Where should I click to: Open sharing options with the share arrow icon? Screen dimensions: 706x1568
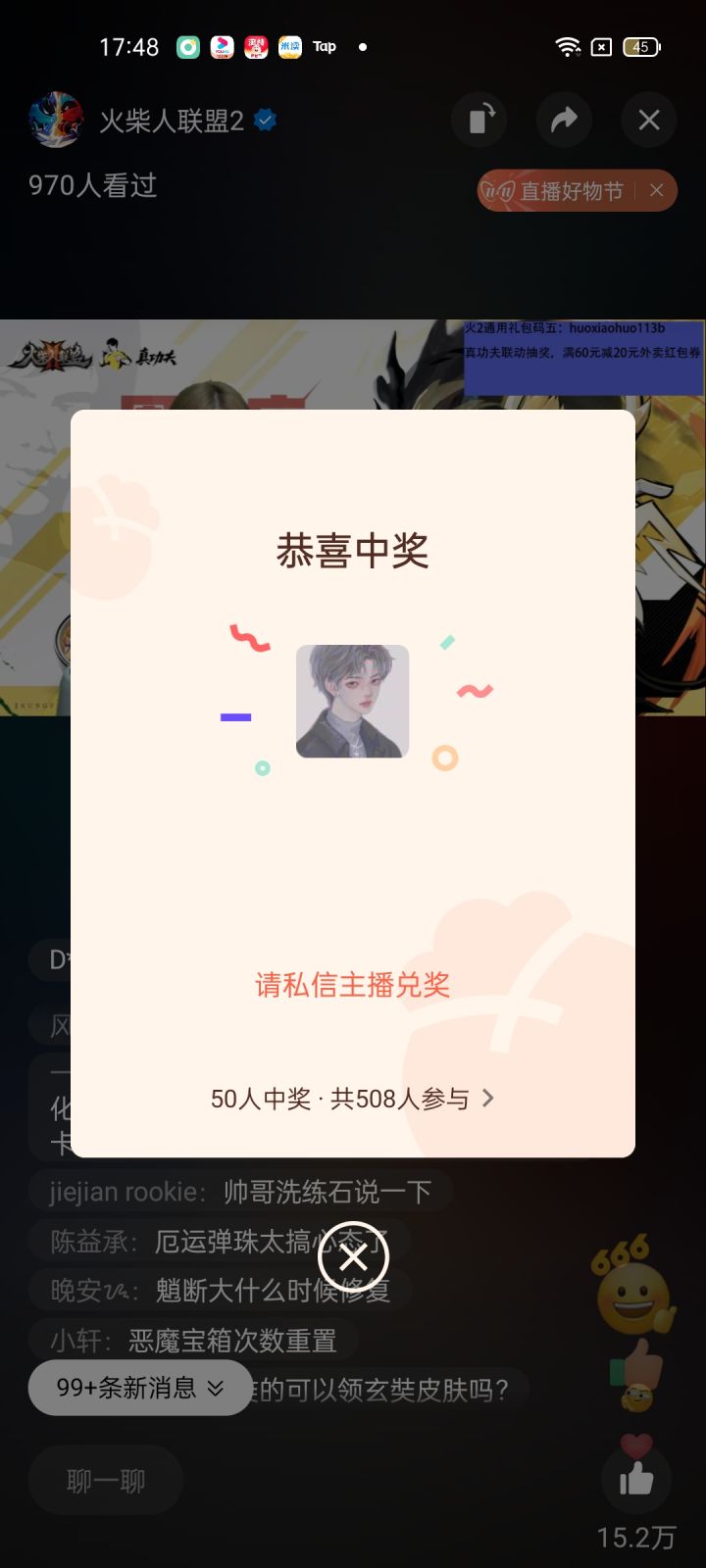point(564,120)
